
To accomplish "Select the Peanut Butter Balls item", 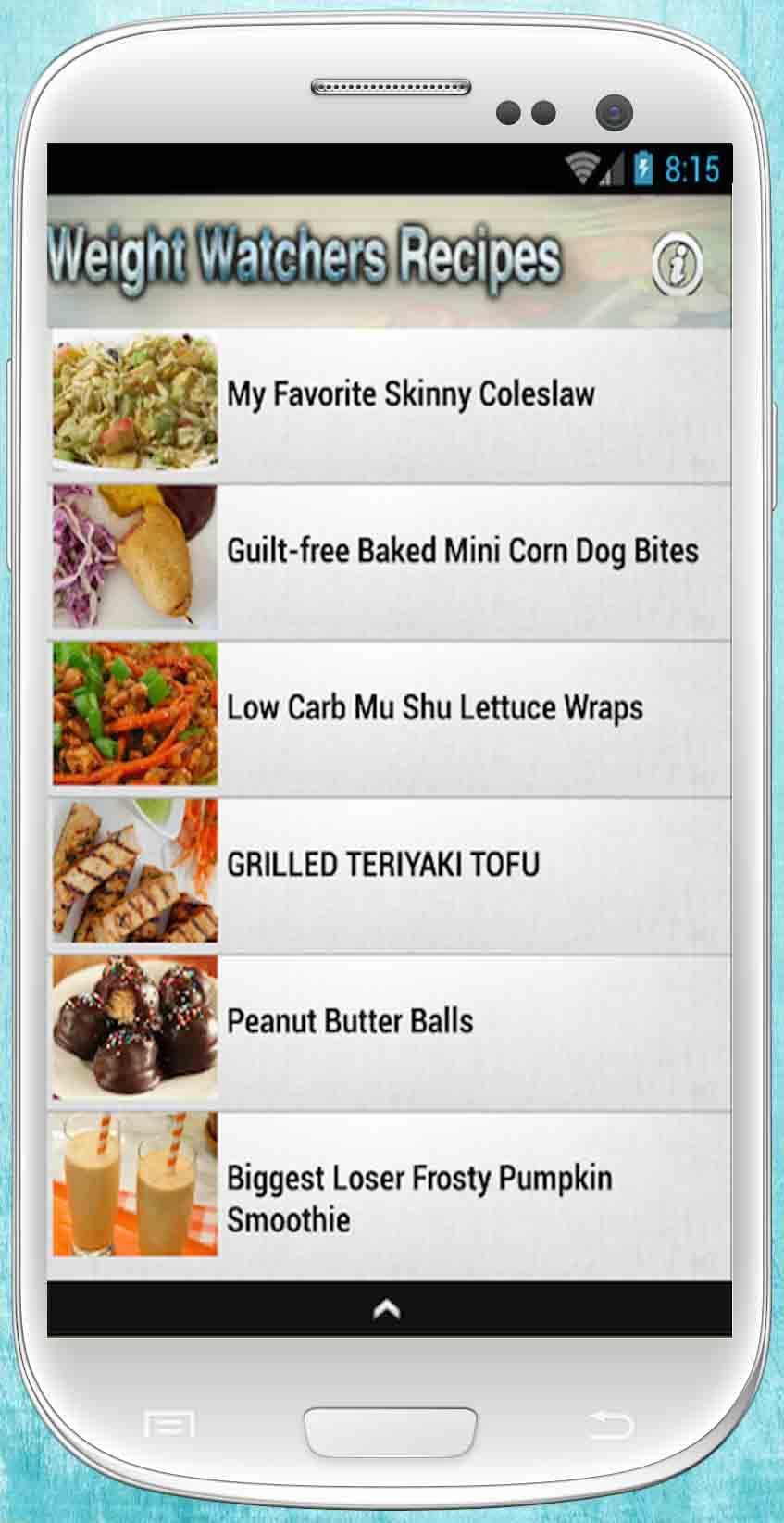I will (x=349, y=1020).
